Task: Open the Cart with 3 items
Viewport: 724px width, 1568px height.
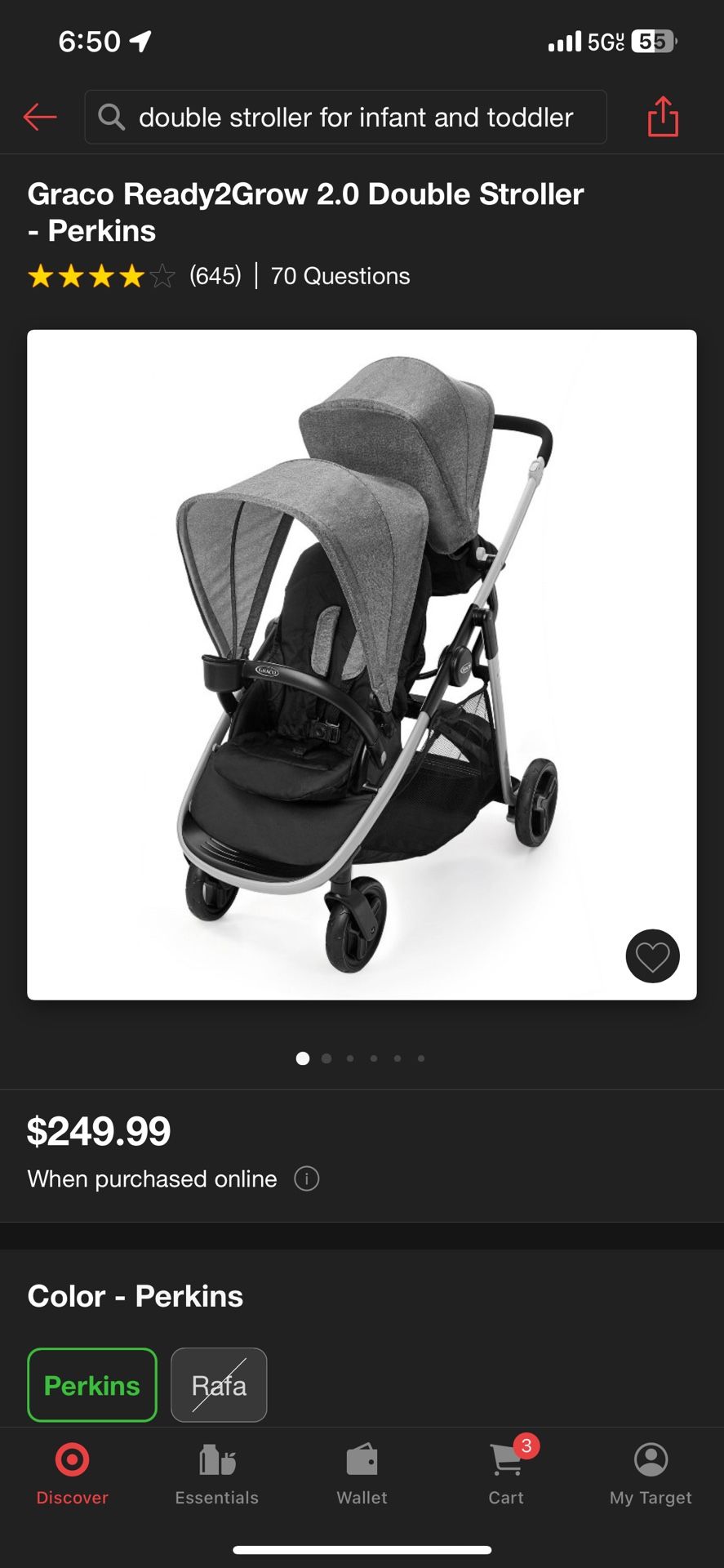Action: [x=507, y=1474]
